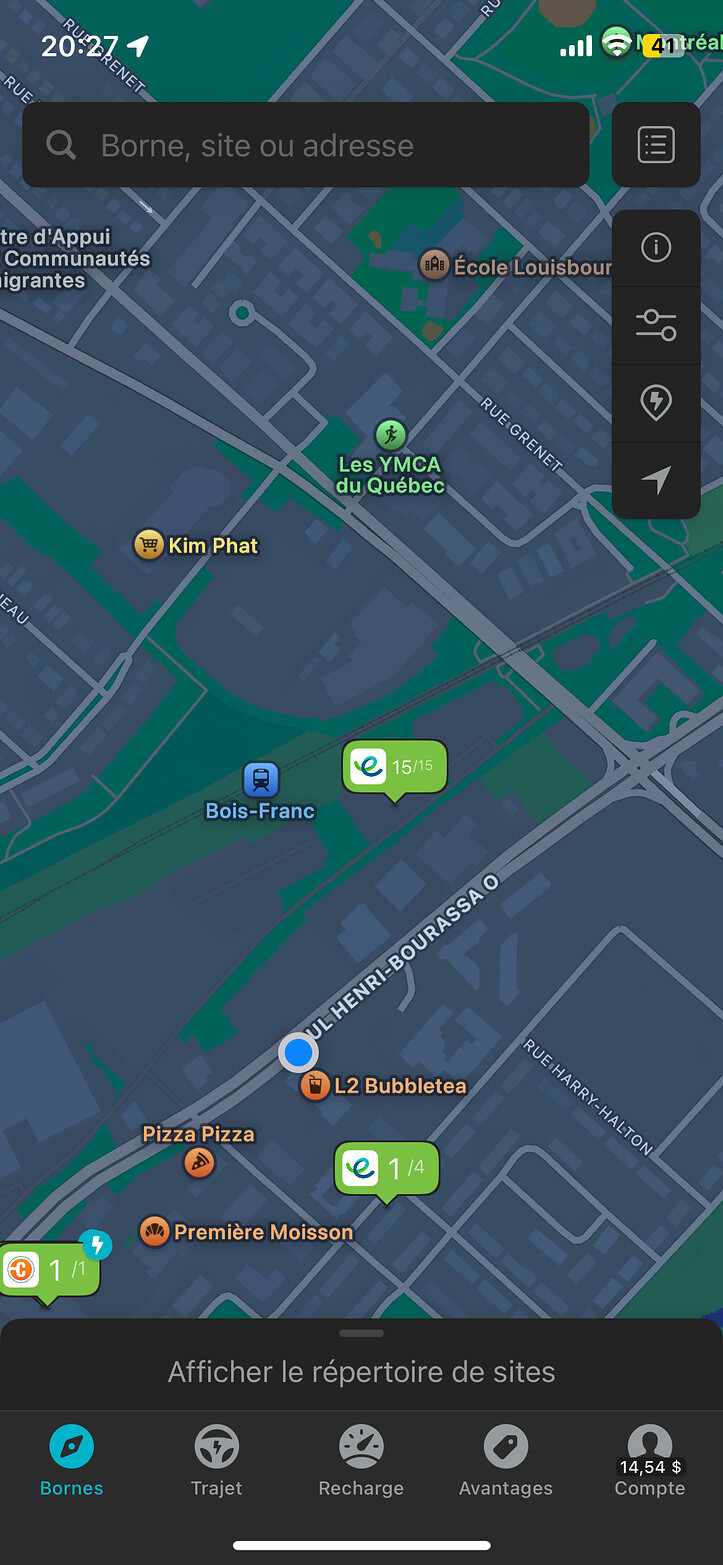The image size is (723, 1565).
Task: Select the charging station marker showing 1/4
Action: pos(387,1169)
